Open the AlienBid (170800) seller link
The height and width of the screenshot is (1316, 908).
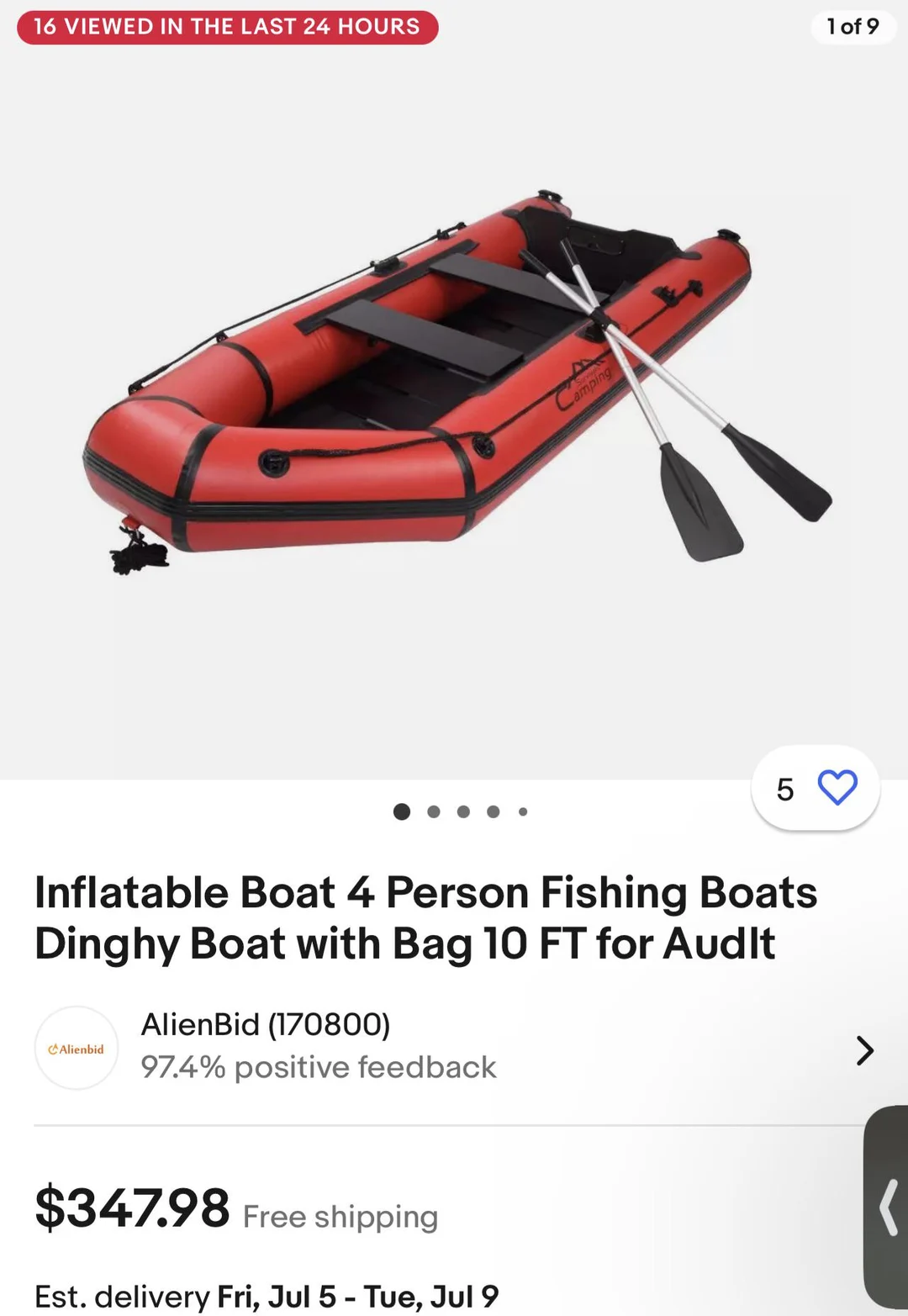click(x=267, y=1025)
